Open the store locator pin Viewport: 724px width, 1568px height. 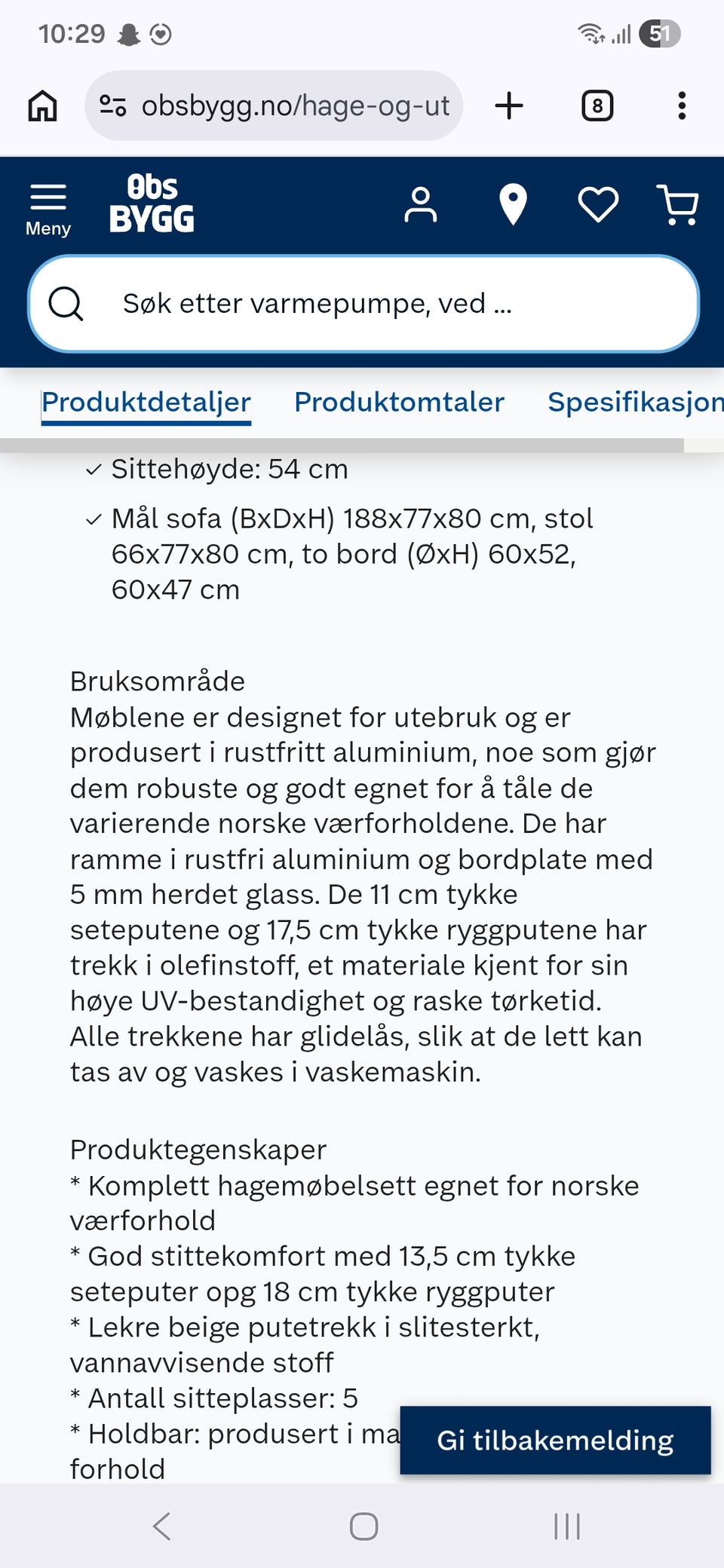(513, 205)
